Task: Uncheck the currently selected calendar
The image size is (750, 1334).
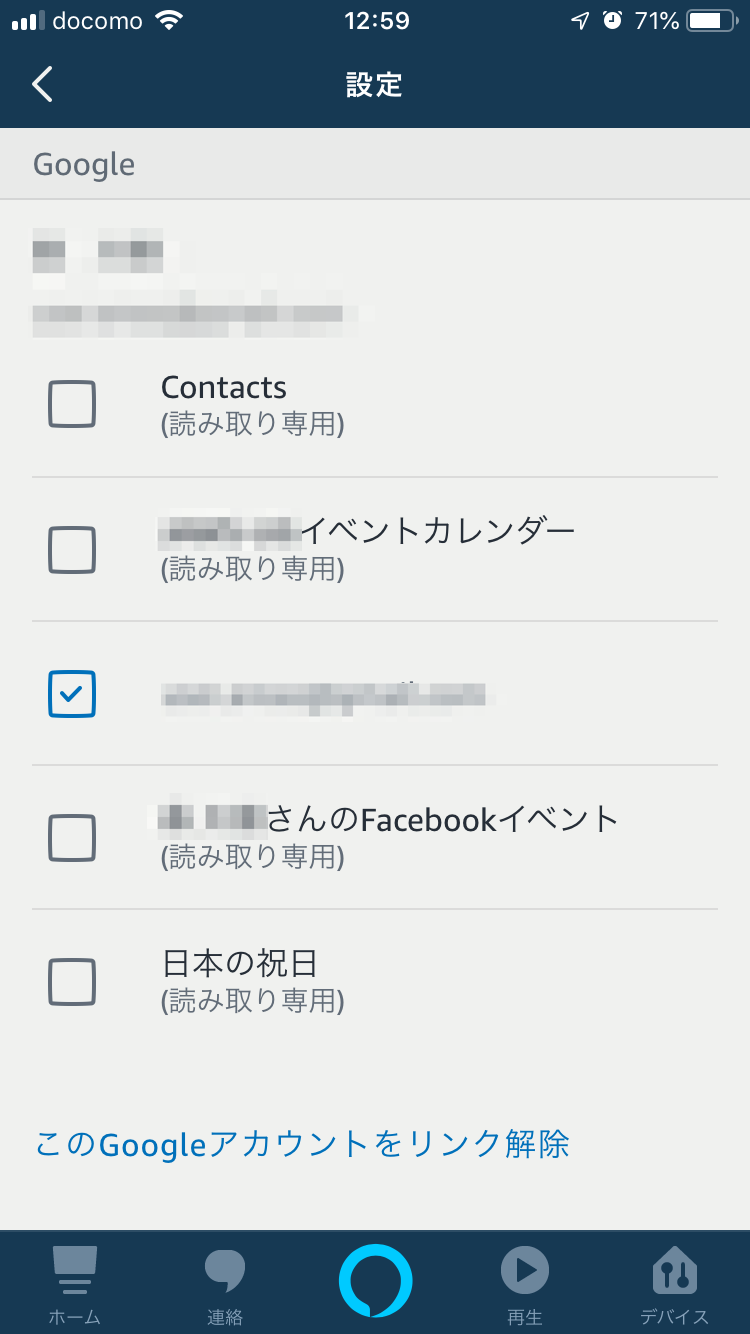Action: [x=71, y=694]
